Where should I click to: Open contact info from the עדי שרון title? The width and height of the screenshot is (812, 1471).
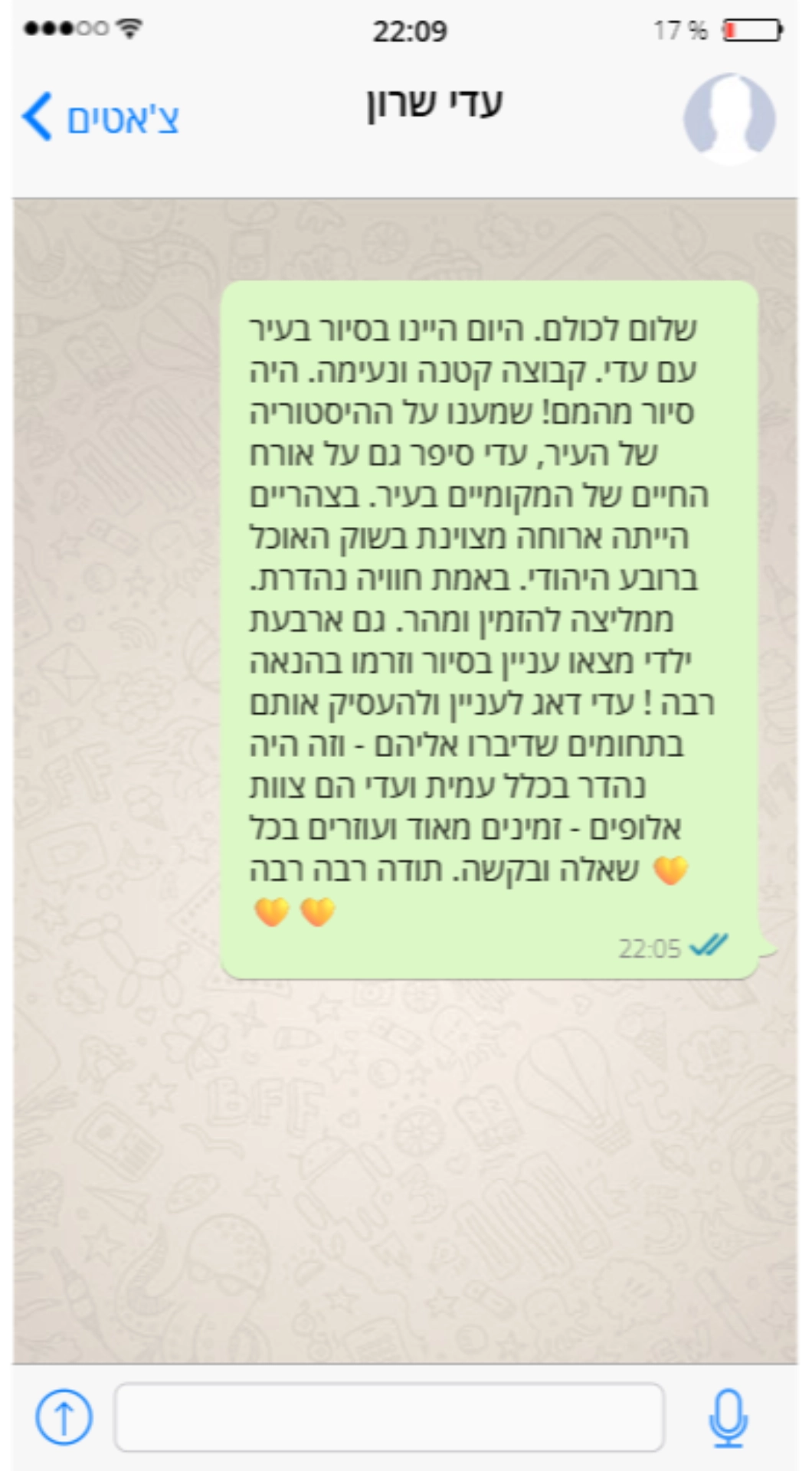(x=434, y=103)
